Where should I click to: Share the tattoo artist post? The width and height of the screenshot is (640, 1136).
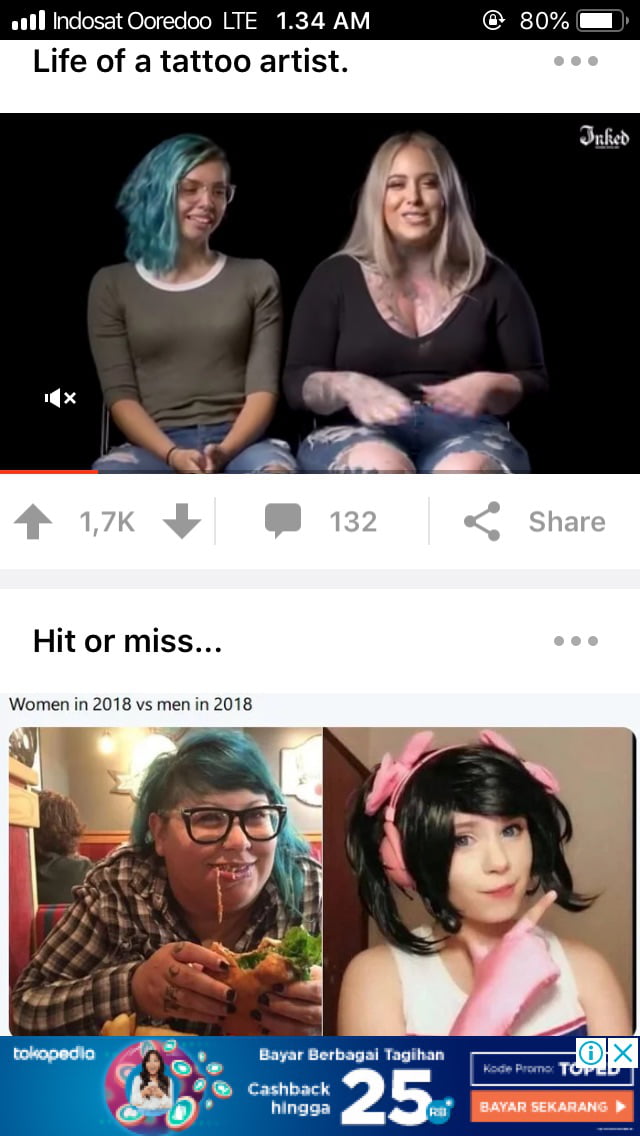[x=535, y=521]
